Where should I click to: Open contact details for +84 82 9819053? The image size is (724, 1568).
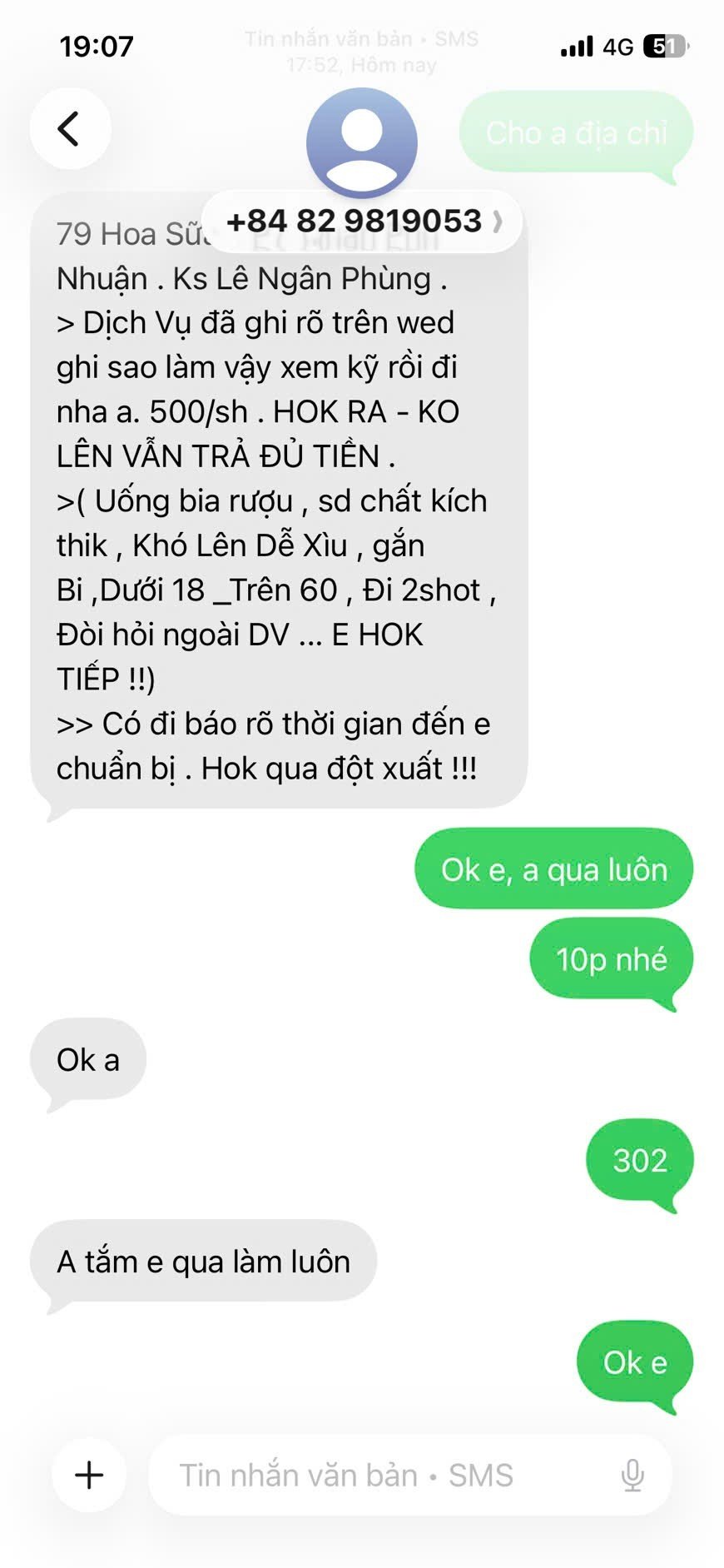pos(363,222)
